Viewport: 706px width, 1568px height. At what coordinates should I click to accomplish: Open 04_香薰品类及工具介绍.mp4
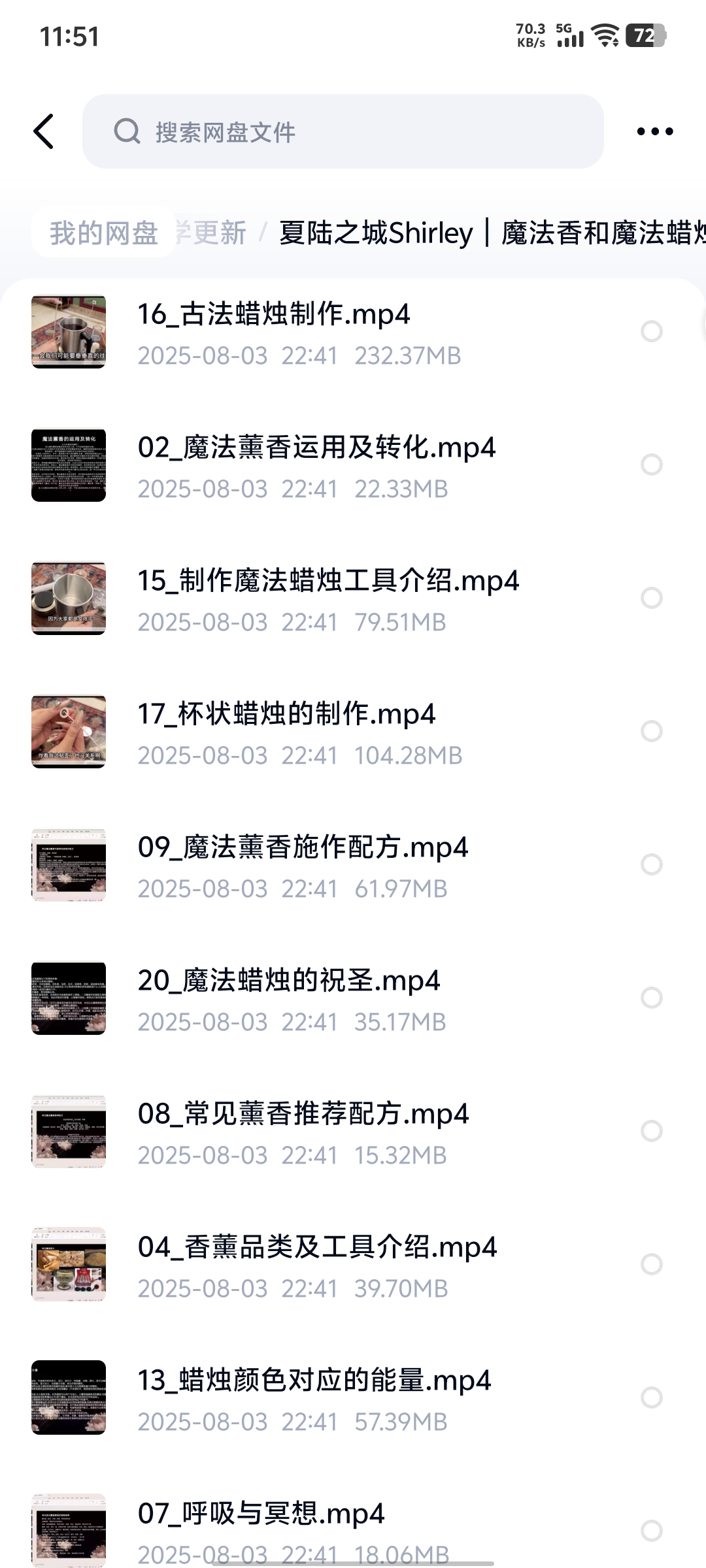click(x=317, y=1248)
